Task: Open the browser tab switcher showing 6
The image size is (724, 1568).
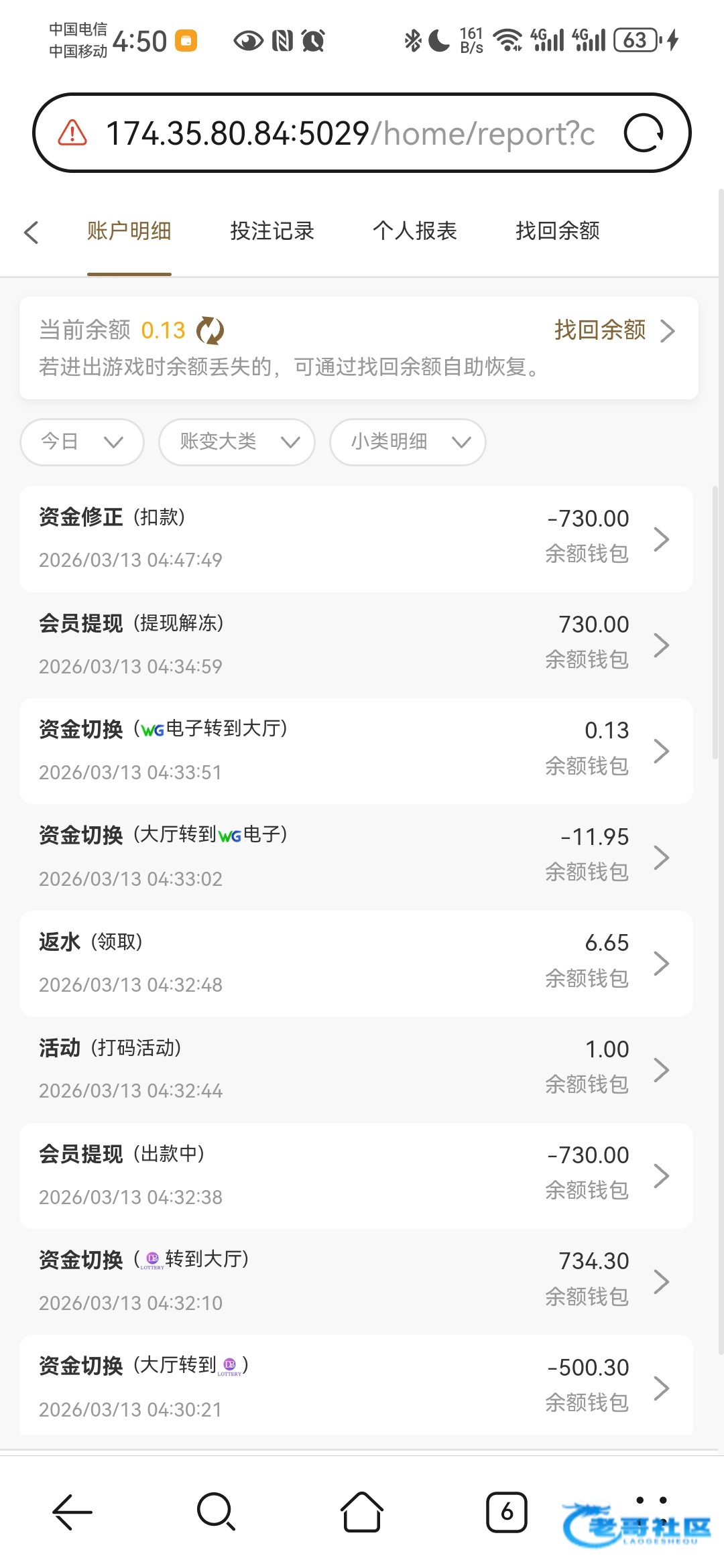Action: pyautogui.click(x=506, y=1512)
